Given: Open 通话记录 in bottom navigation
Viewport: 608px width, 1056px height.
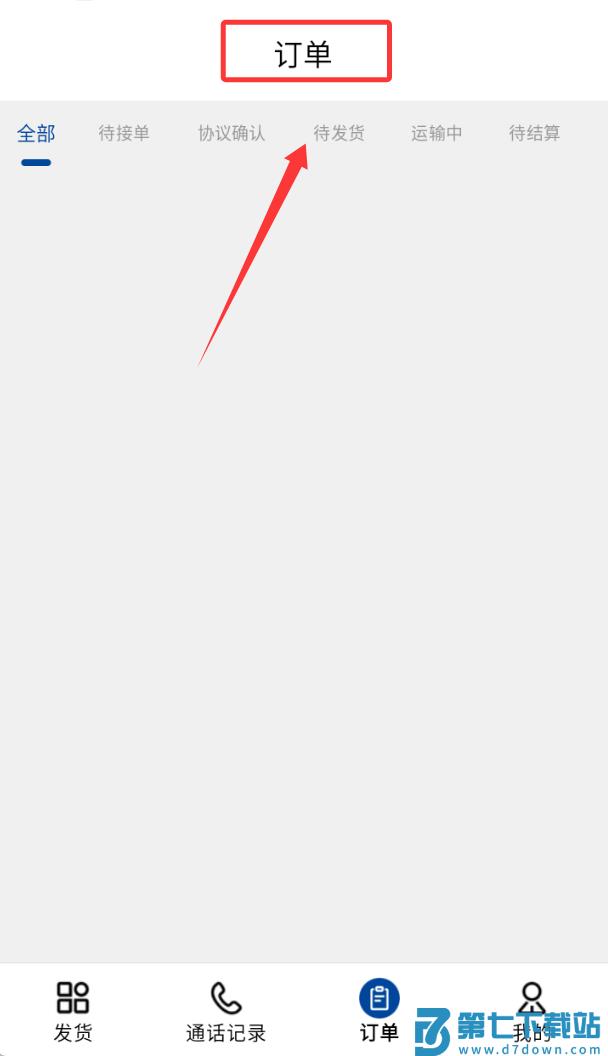Looking at the screenshot, I should pos(226,1011).
